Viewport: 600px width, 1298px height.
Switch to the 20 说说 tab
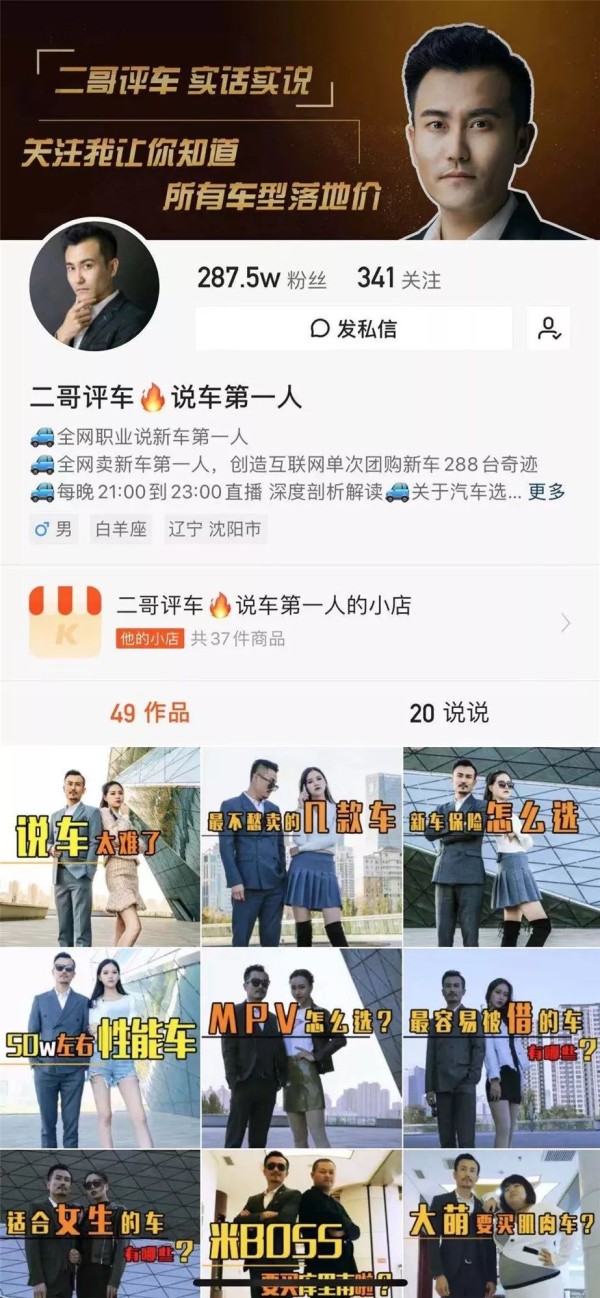449,713
